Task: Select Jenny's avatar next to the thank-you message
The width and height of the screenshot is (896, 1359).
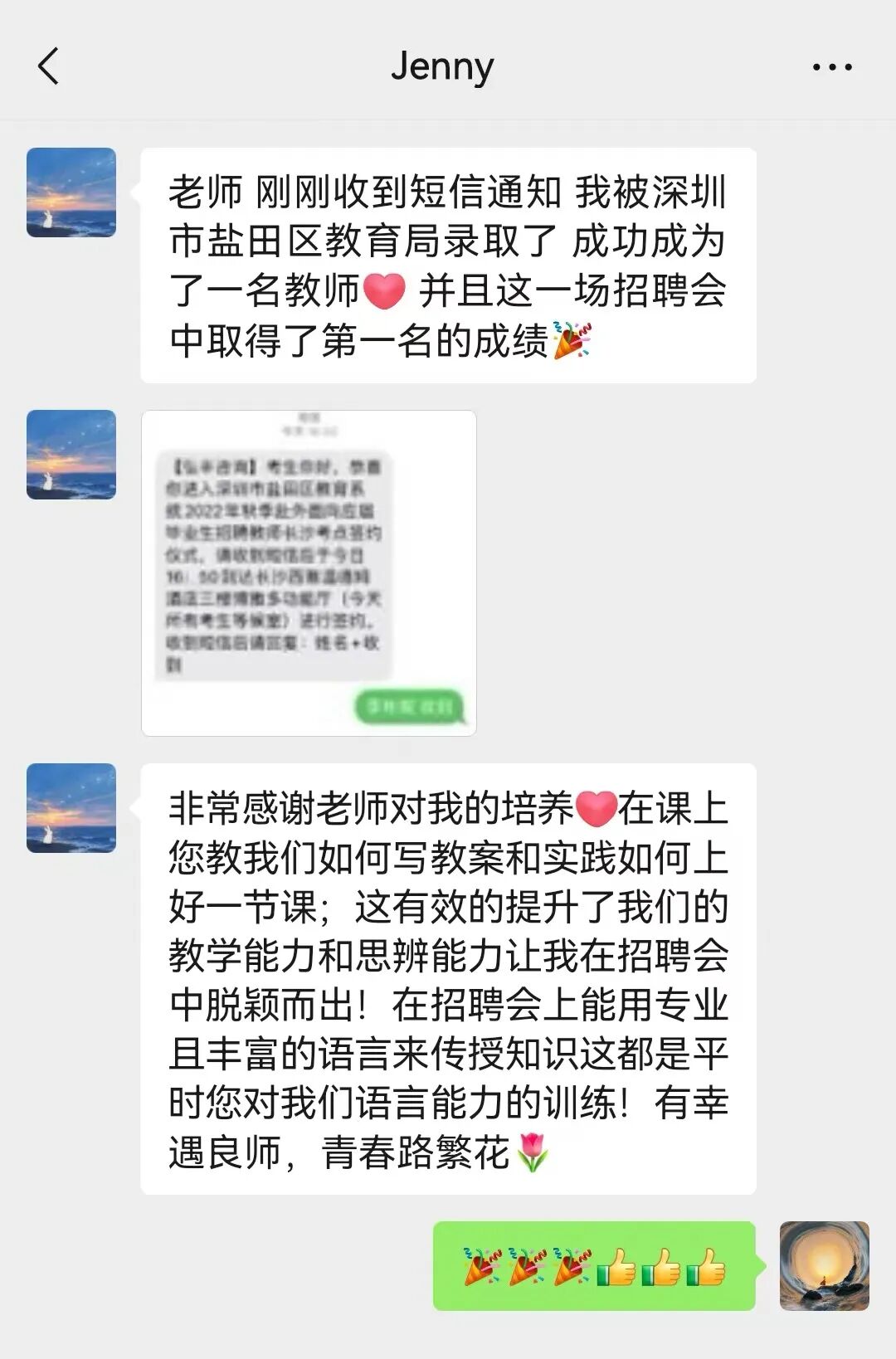Action: 71,809
